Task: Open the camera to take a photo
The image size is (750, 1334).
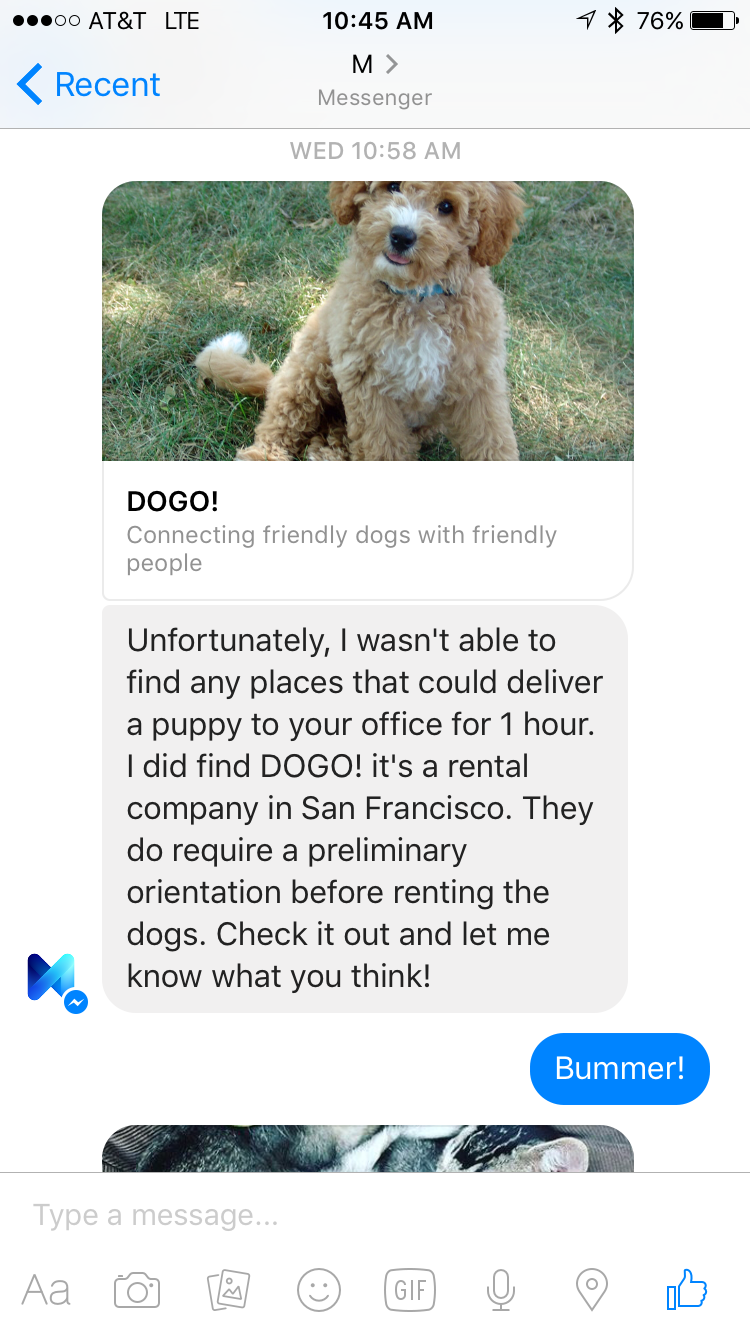Action: (137, 1290)
